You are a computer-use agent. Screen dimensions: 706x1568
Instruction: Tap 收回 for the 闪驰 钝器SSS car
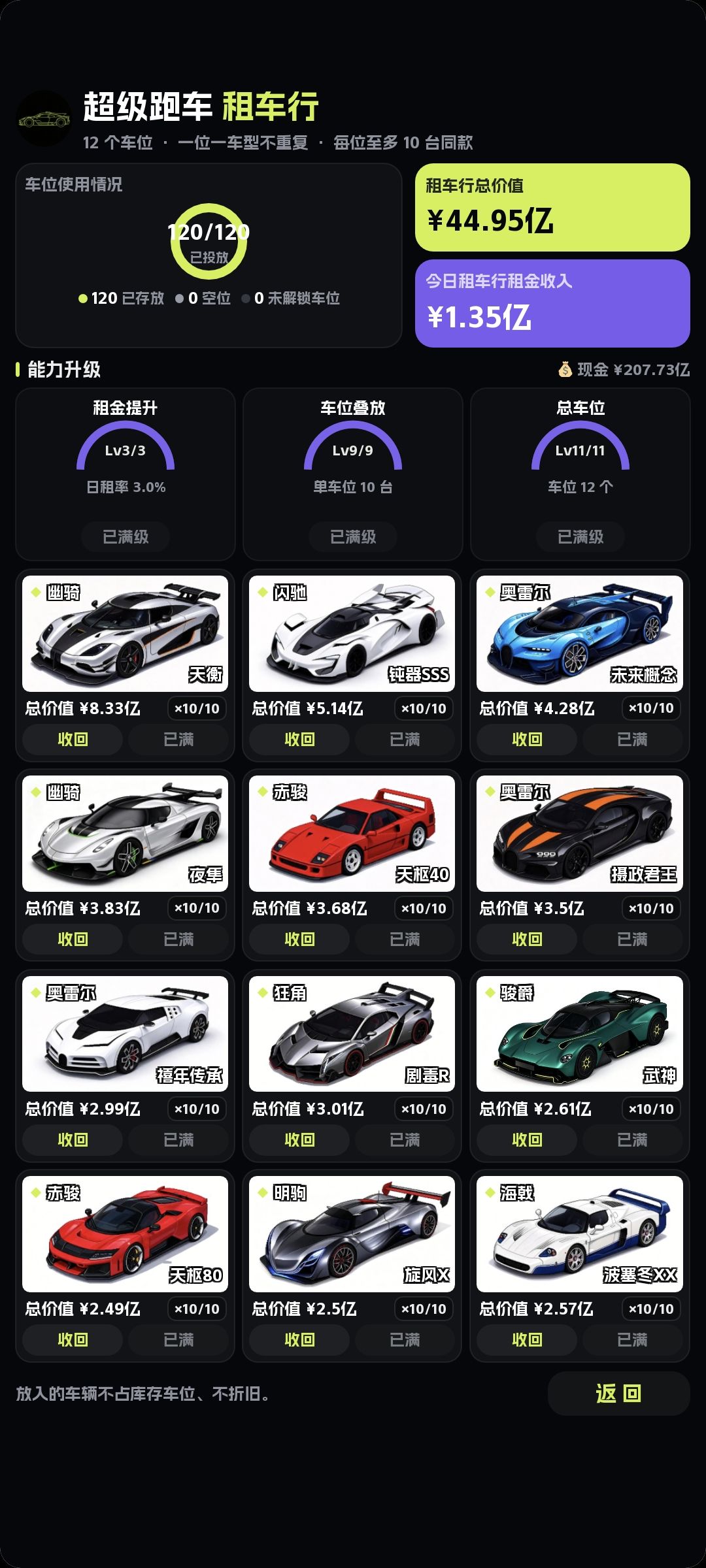[299, 740]
